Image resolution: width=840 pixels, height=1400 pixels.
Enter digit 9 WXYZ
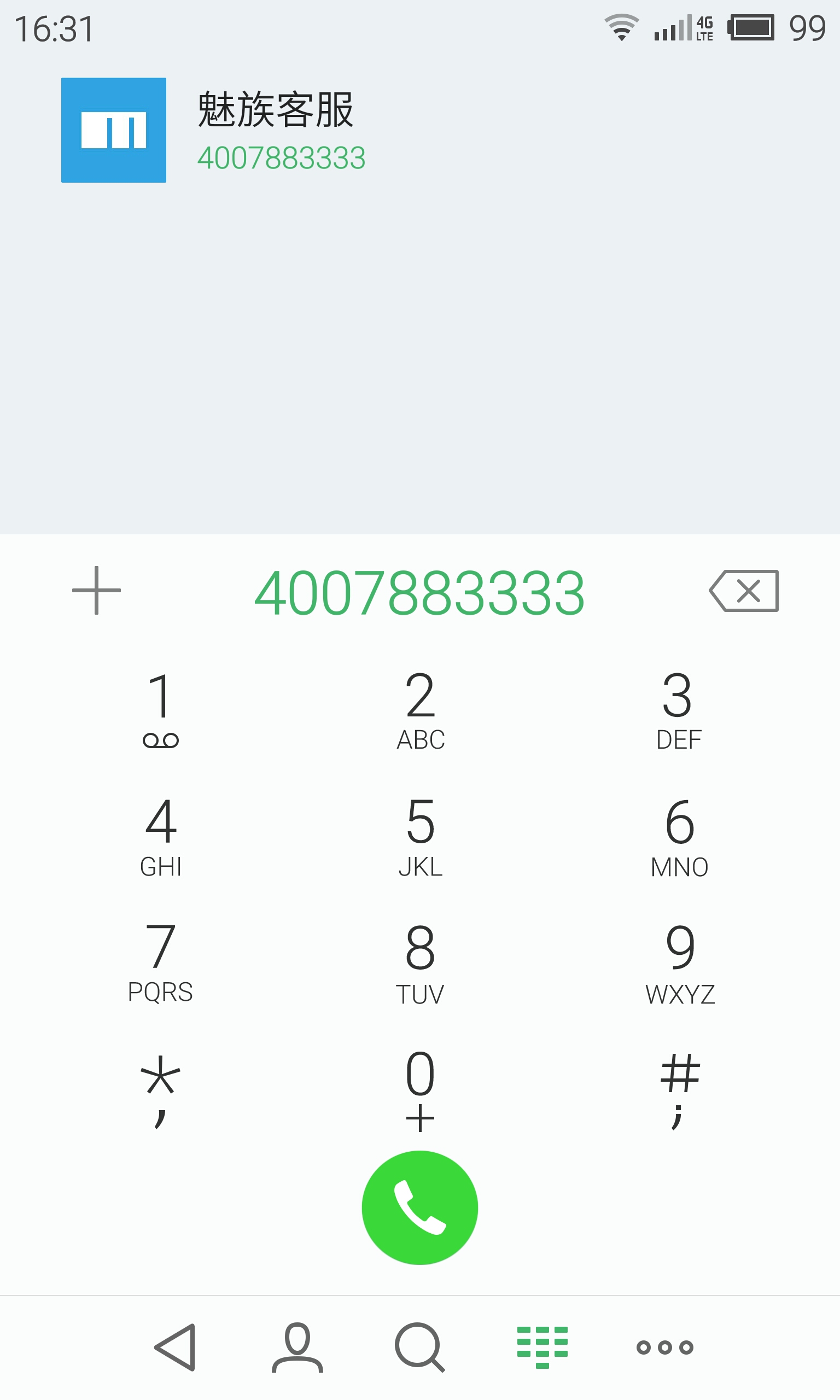tap(679, 964)
